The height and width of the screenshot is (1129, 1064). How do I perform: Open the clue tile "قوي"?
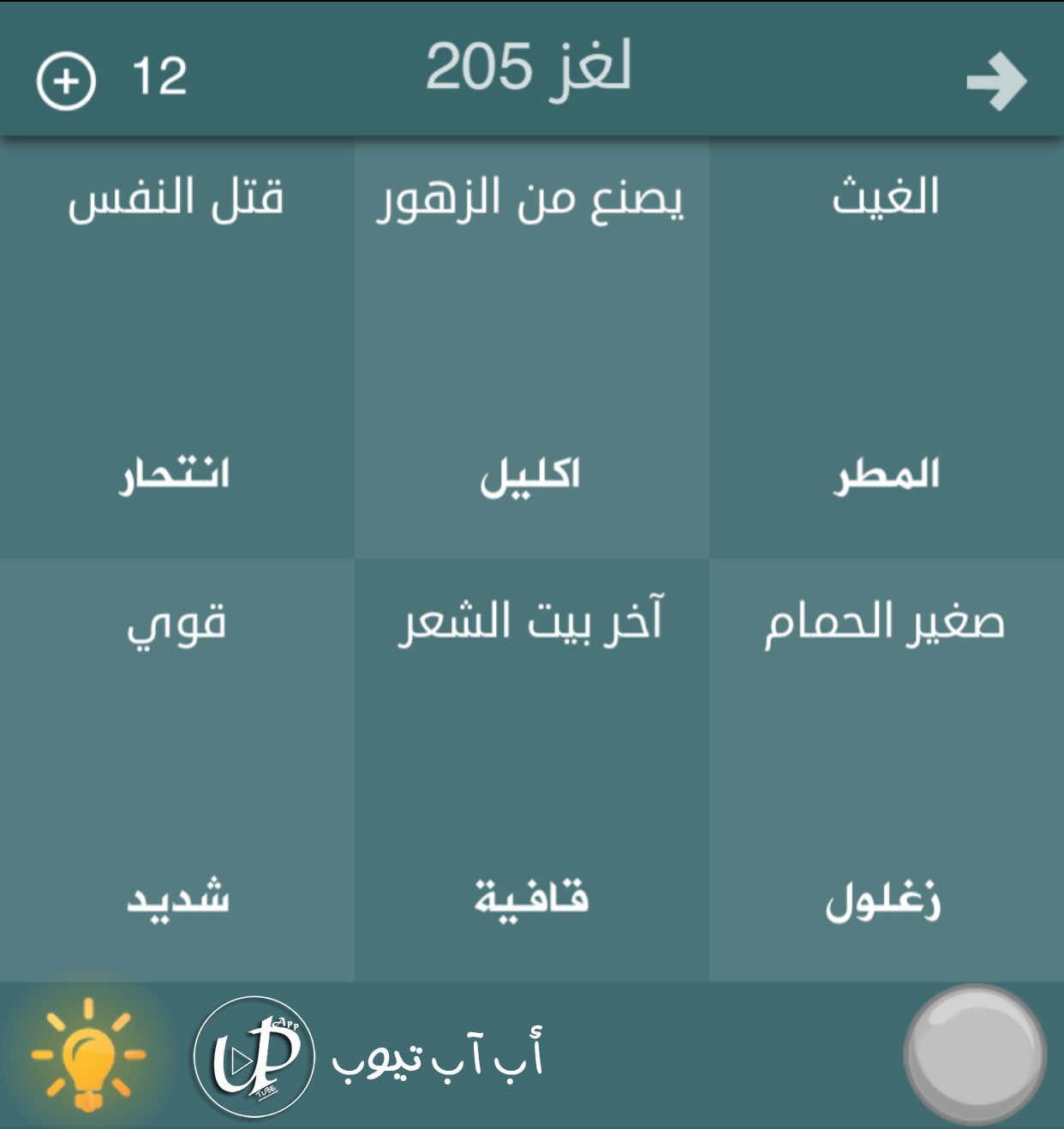[x=176, y=769]
